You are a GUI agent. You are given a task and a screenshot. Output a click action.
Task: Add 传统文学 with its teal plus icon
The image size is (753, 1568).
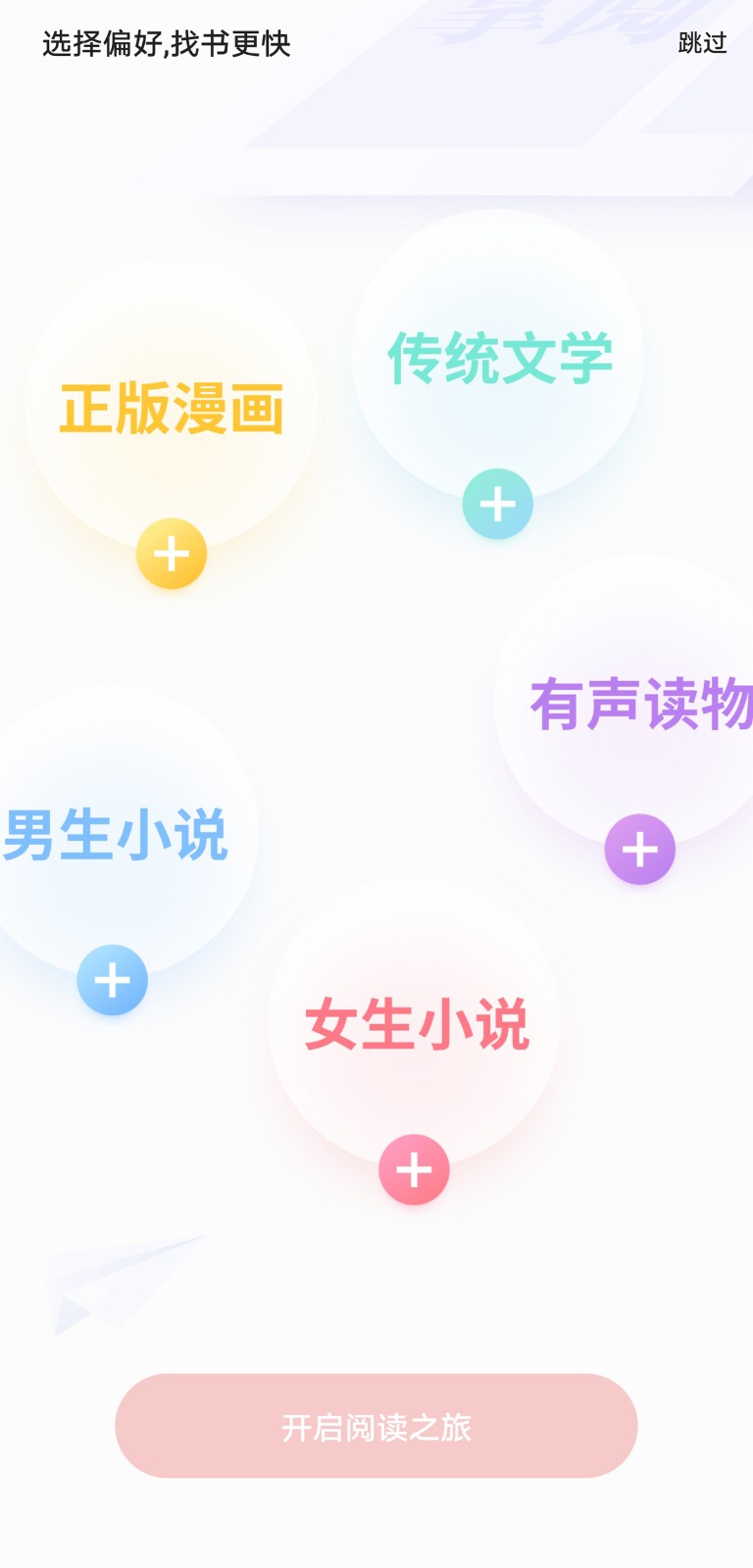click(x=498, y=504)
